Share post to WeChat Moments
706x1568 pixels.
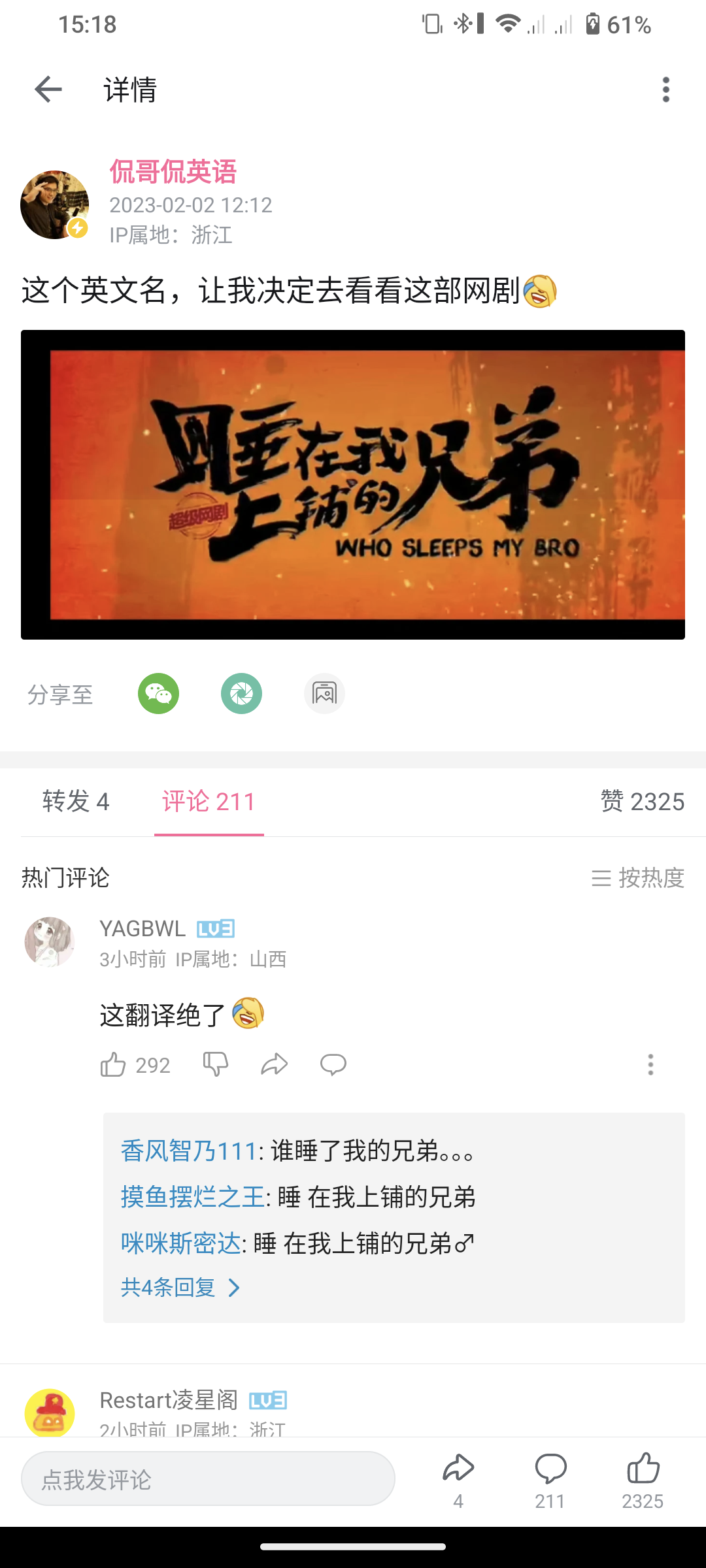pos(241,693)
